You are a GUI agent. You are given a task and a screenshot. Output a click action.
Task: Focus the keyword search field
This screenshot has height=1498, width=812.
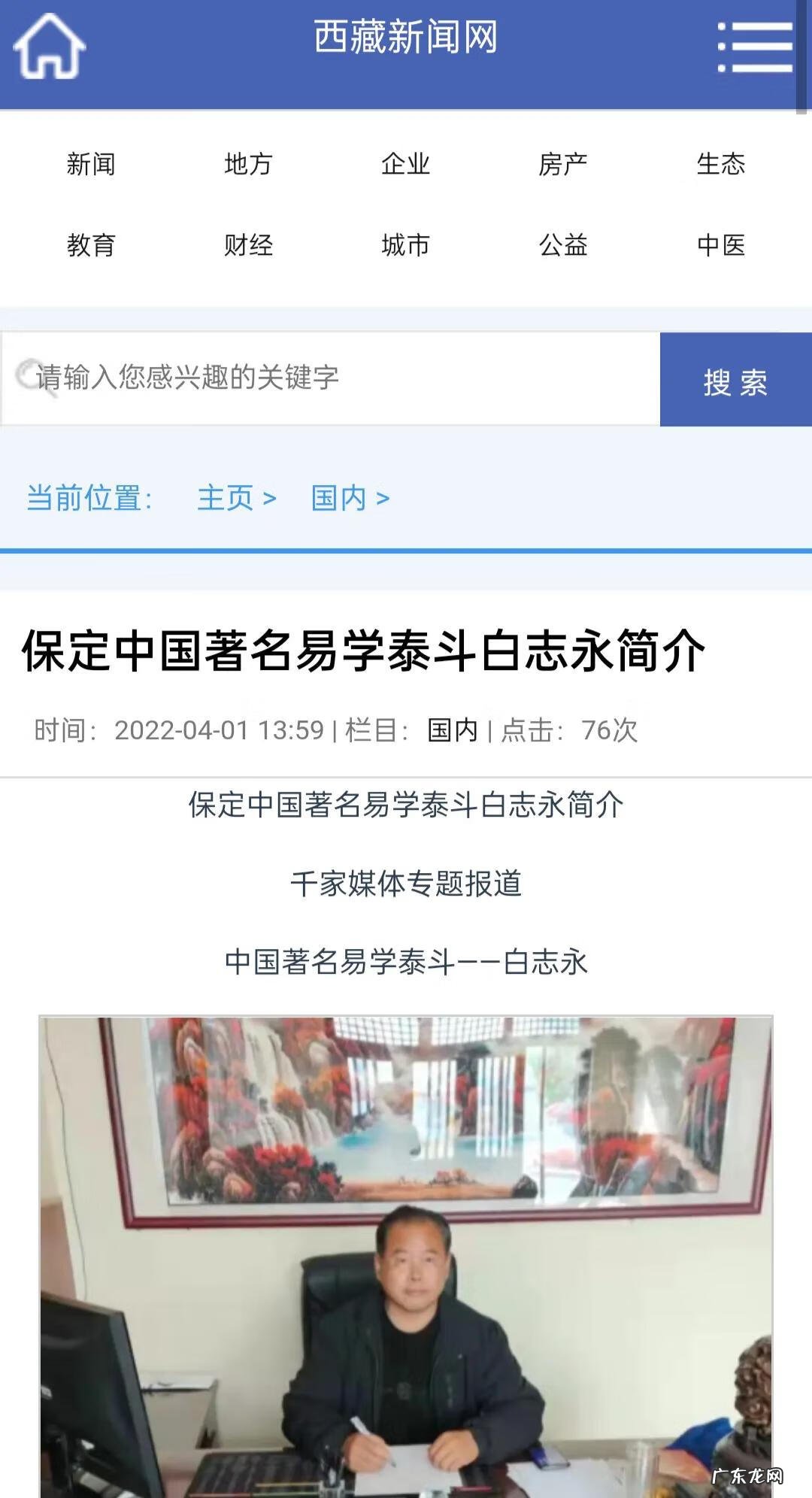(331, 378)
